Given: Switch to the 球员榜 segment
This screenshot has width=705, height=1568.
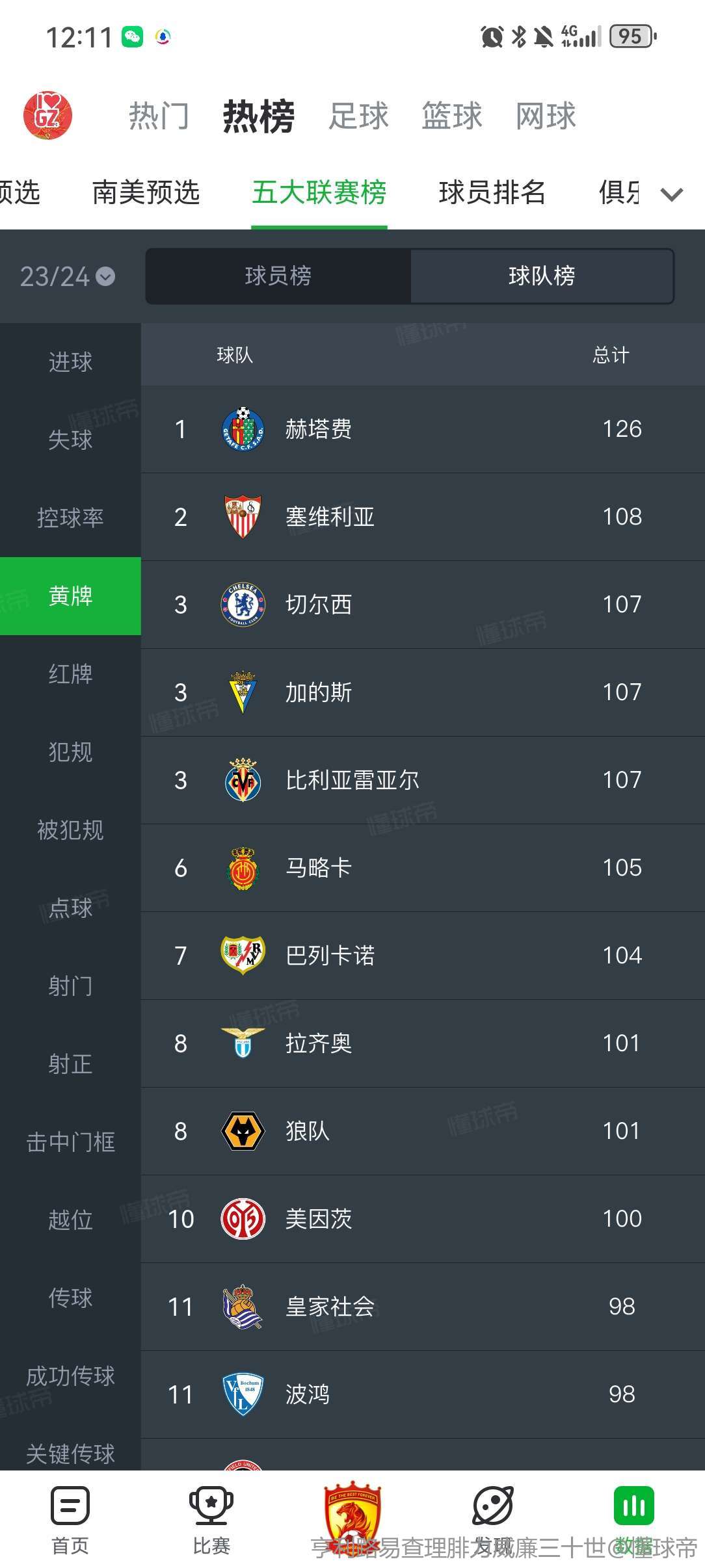Looking at the screenshot, I should coord(278,276).
